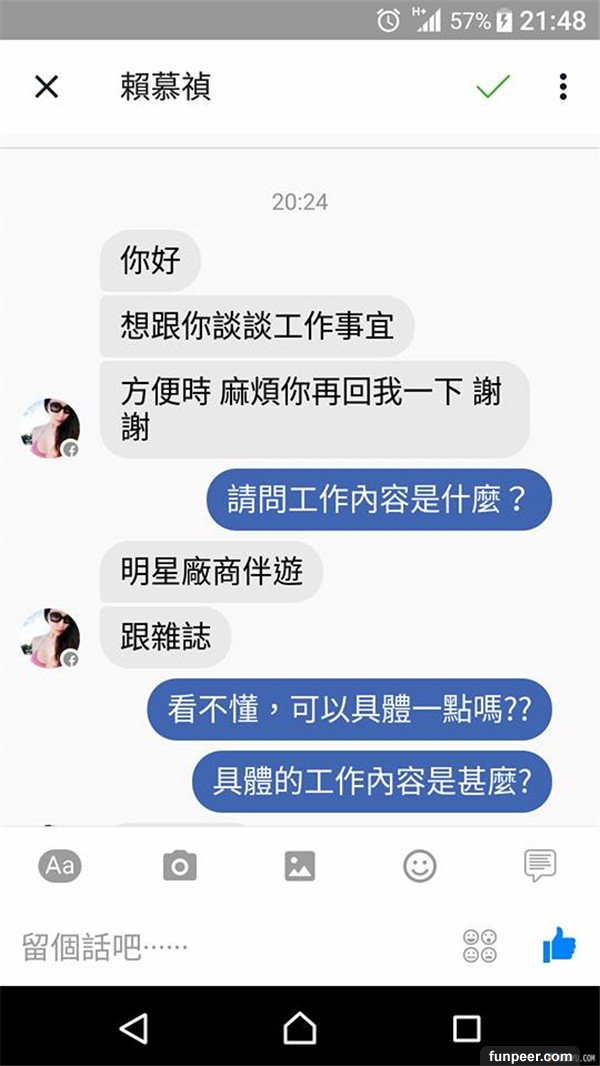The image size is (600, 1066).
Task: Close the chat with the X icon
Action: (x=46, y=87)
